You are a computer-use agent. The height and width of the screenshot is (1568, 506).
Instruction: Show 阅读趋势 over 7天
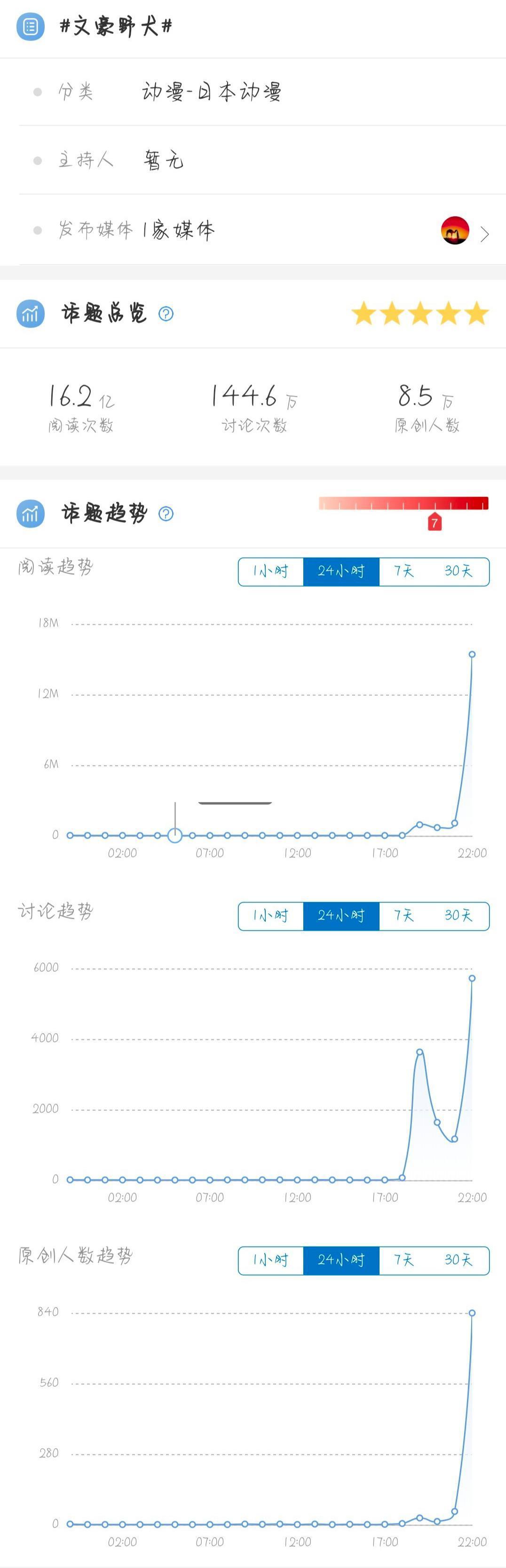(x=403, y=572)
